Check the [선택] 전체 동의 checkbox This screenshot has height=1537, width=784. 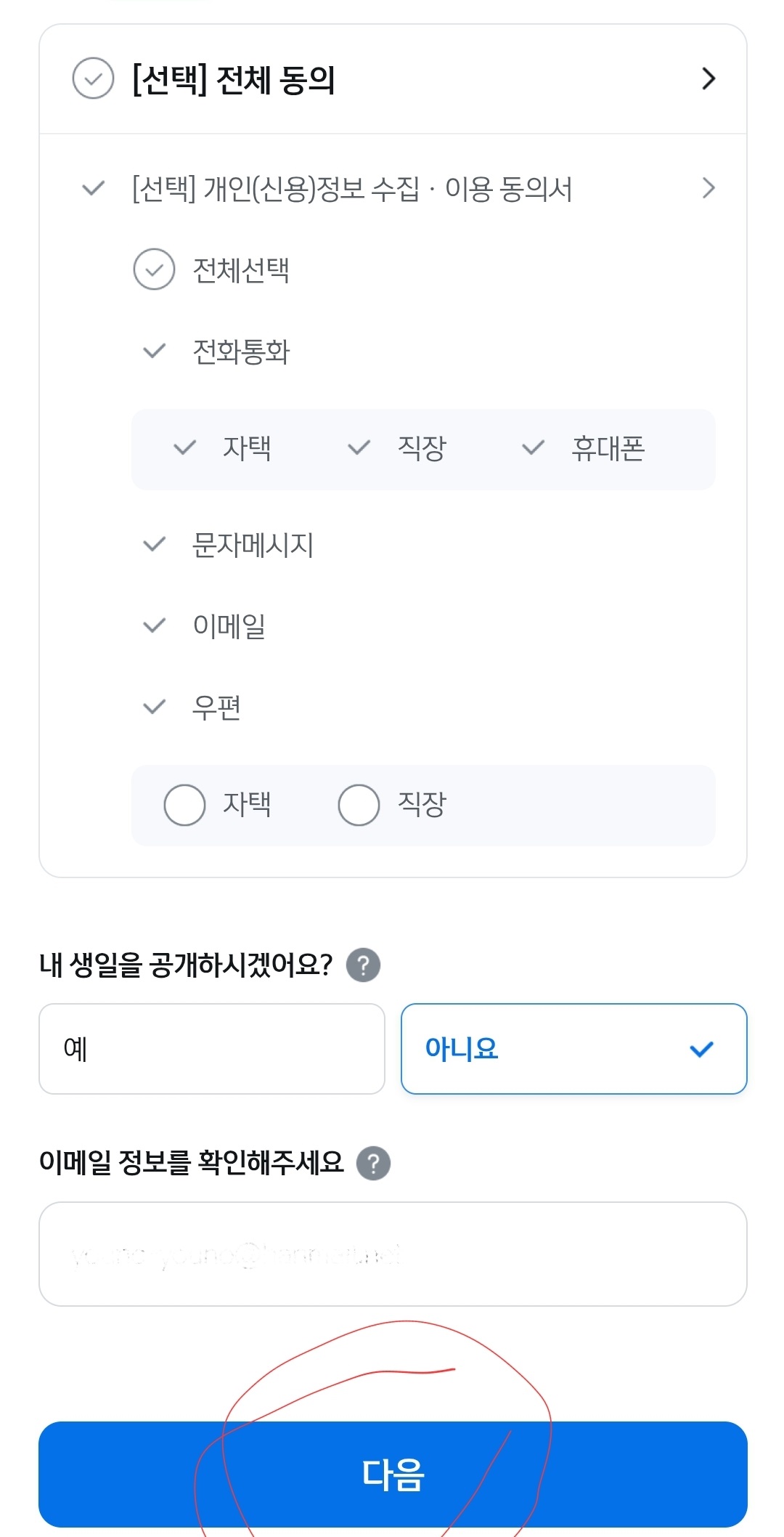(93, 78)
